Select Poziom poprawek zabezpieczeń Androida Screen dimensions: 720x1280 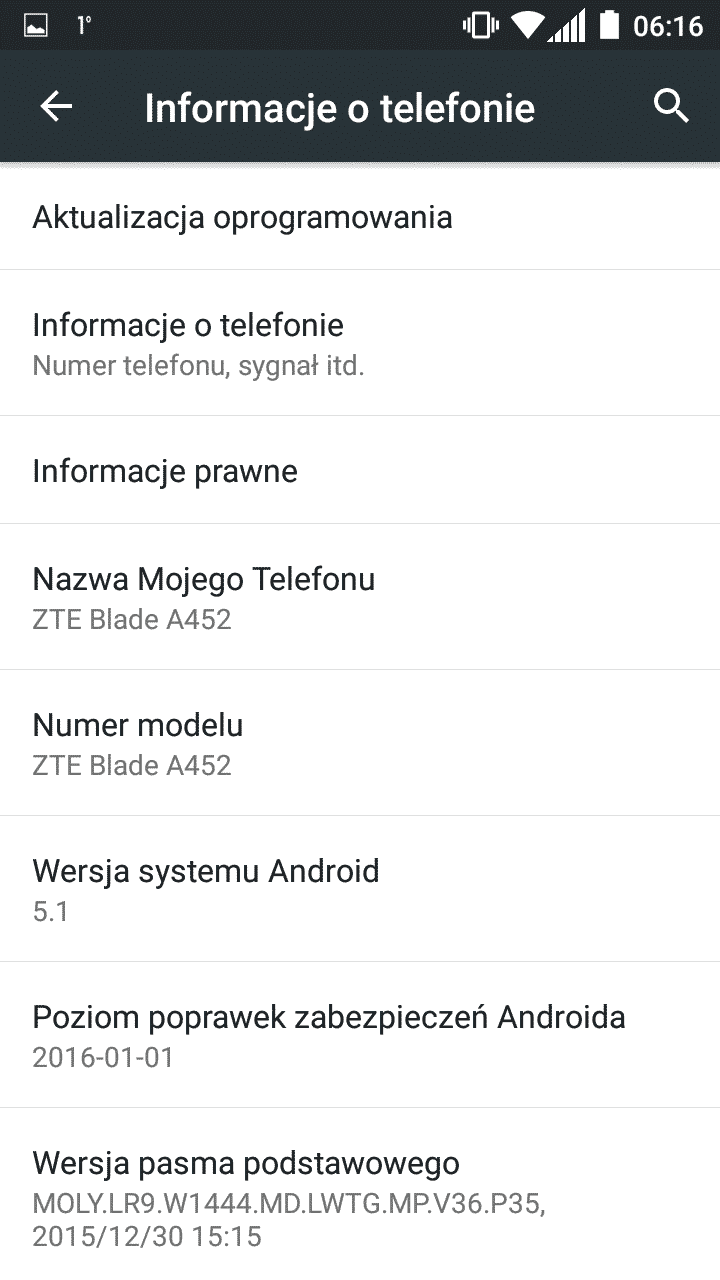pyautogui.click(x=360, y=1035)
